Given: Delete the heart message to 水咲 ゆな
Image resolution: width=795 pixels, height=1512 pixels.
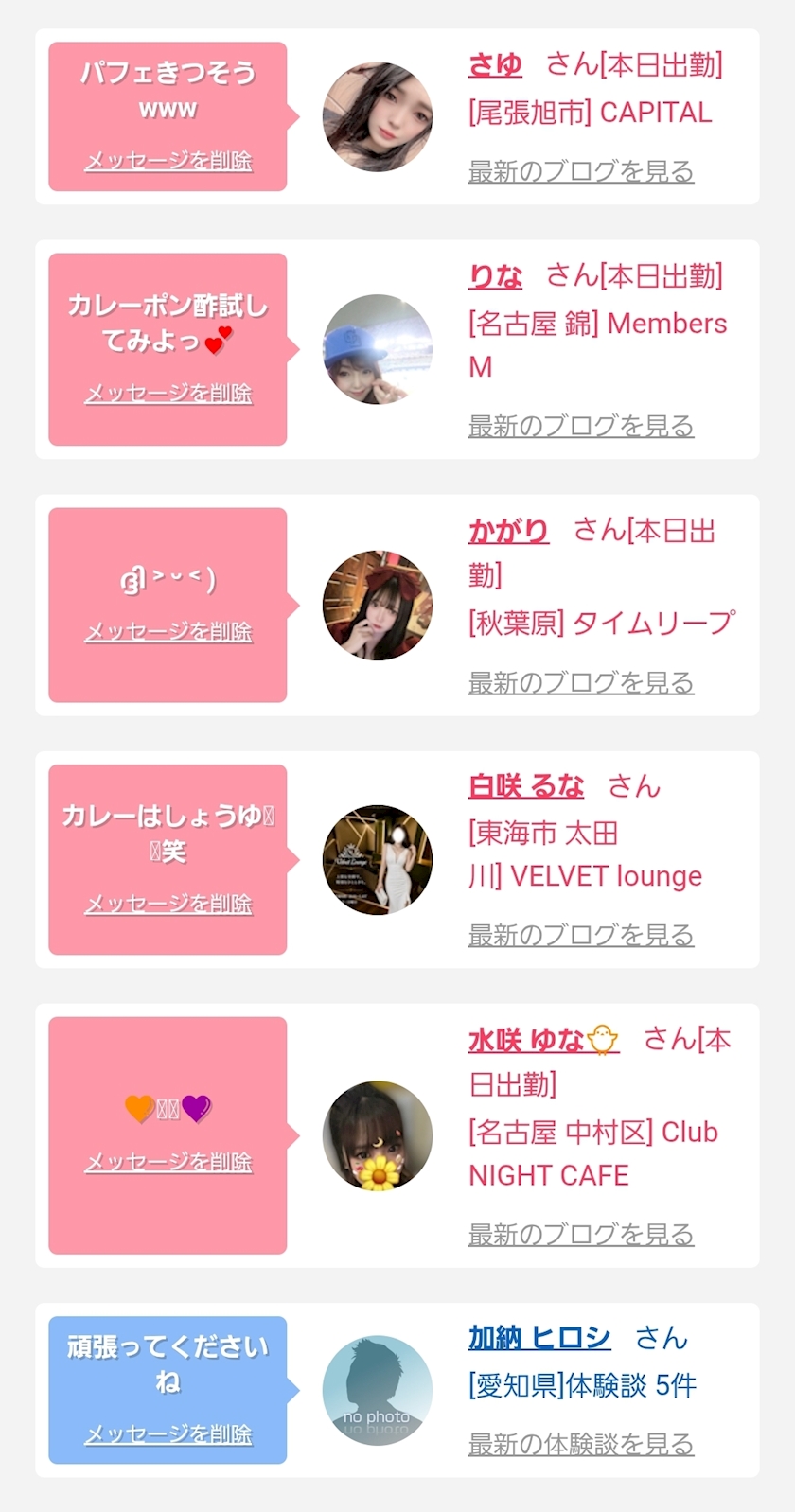Looking at the screenshot, I should 168,1163.
